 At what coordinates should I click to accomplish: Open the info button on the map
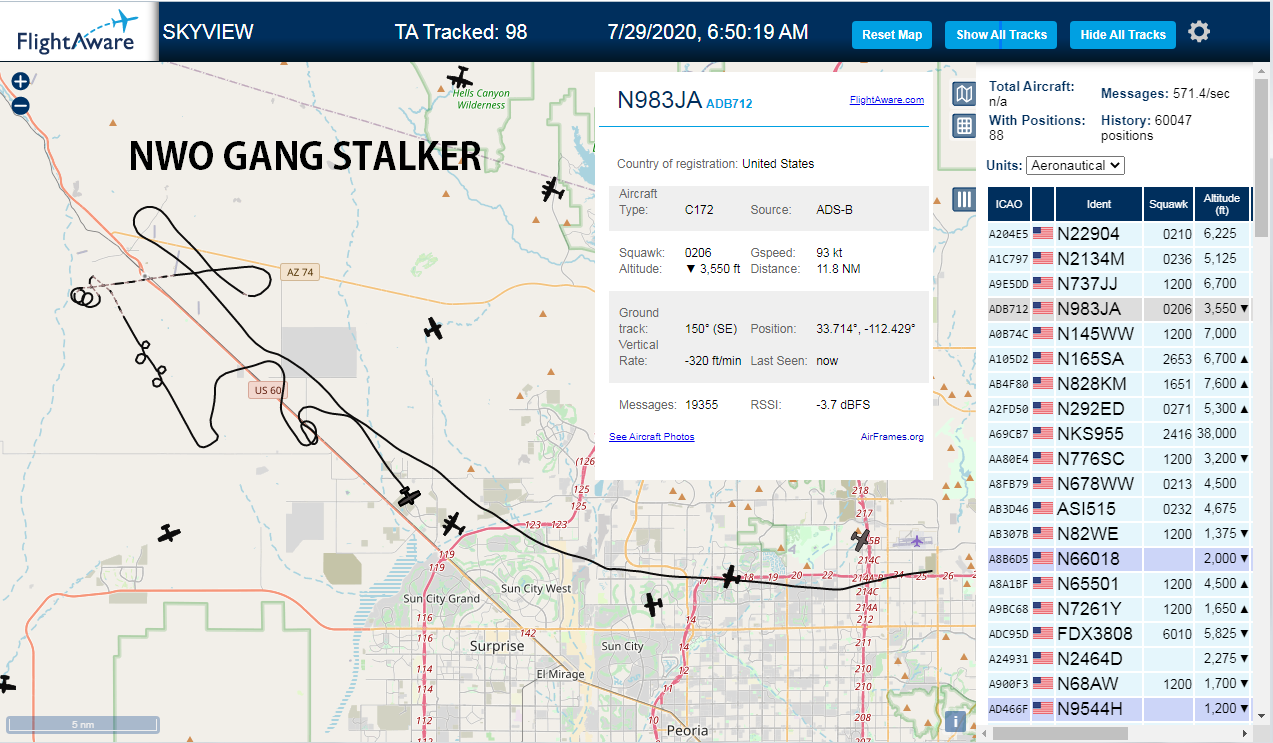956,721
